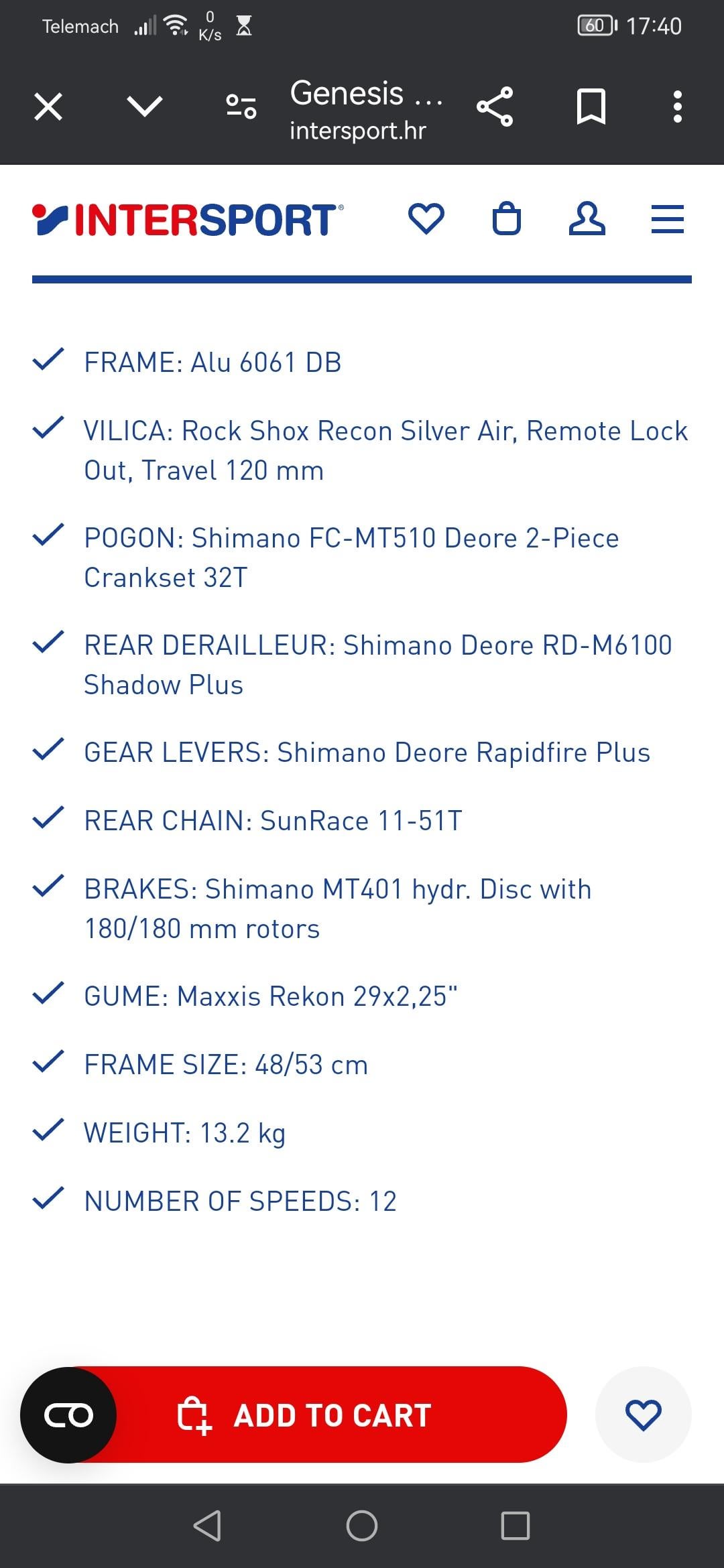This screenshot has width=724, height=1568.
Task: Go to the phone home screen
Action: click(362, 1526)
